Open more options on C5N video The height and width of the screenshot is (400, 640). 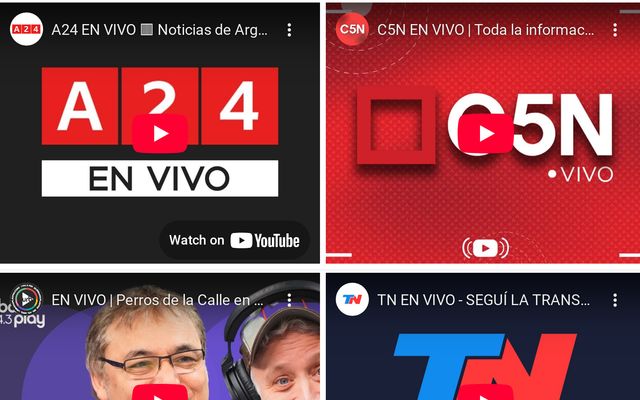click(615, 30)
